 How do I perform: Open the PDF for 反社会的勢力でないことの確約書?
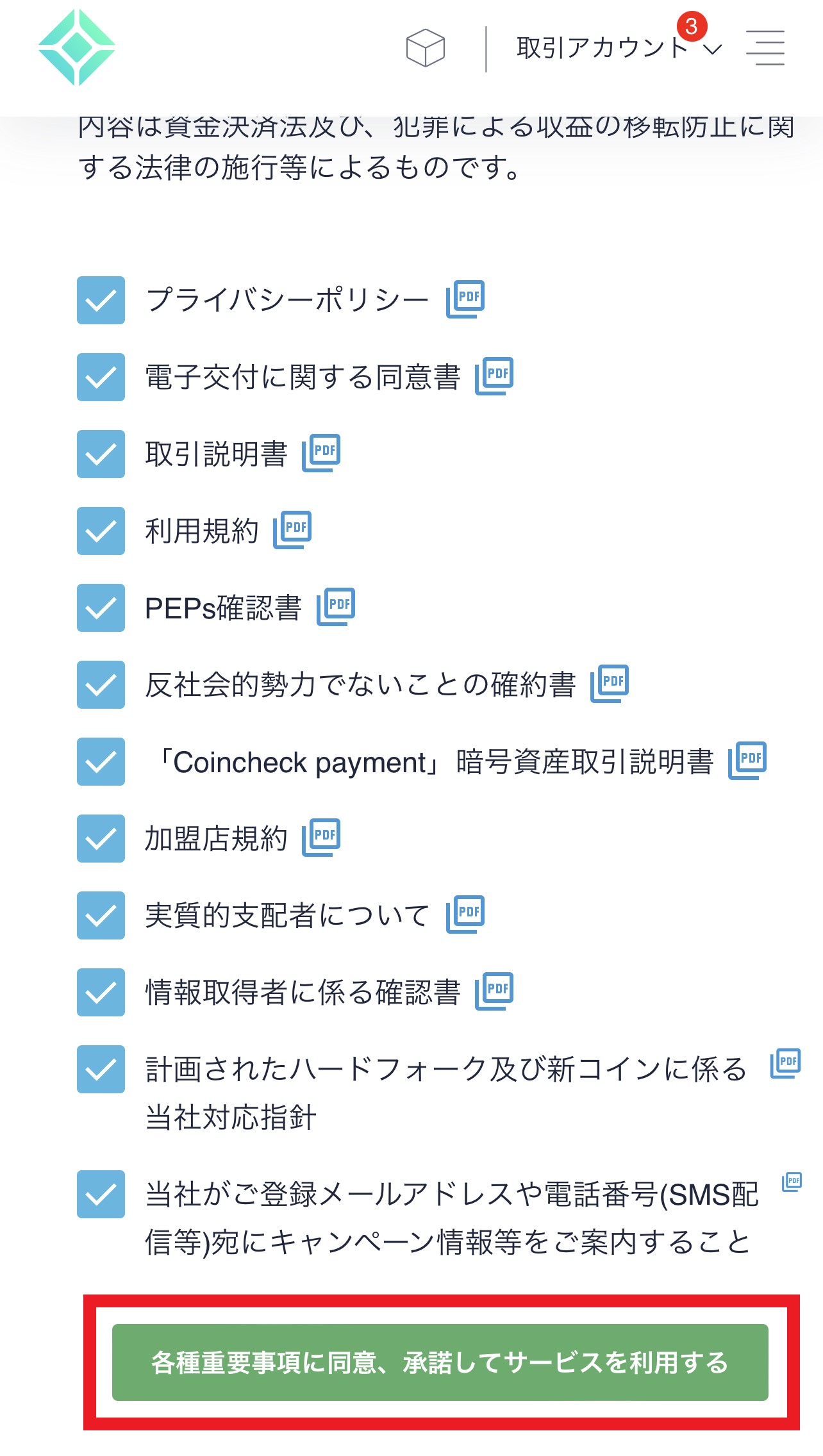coord(610,683)
